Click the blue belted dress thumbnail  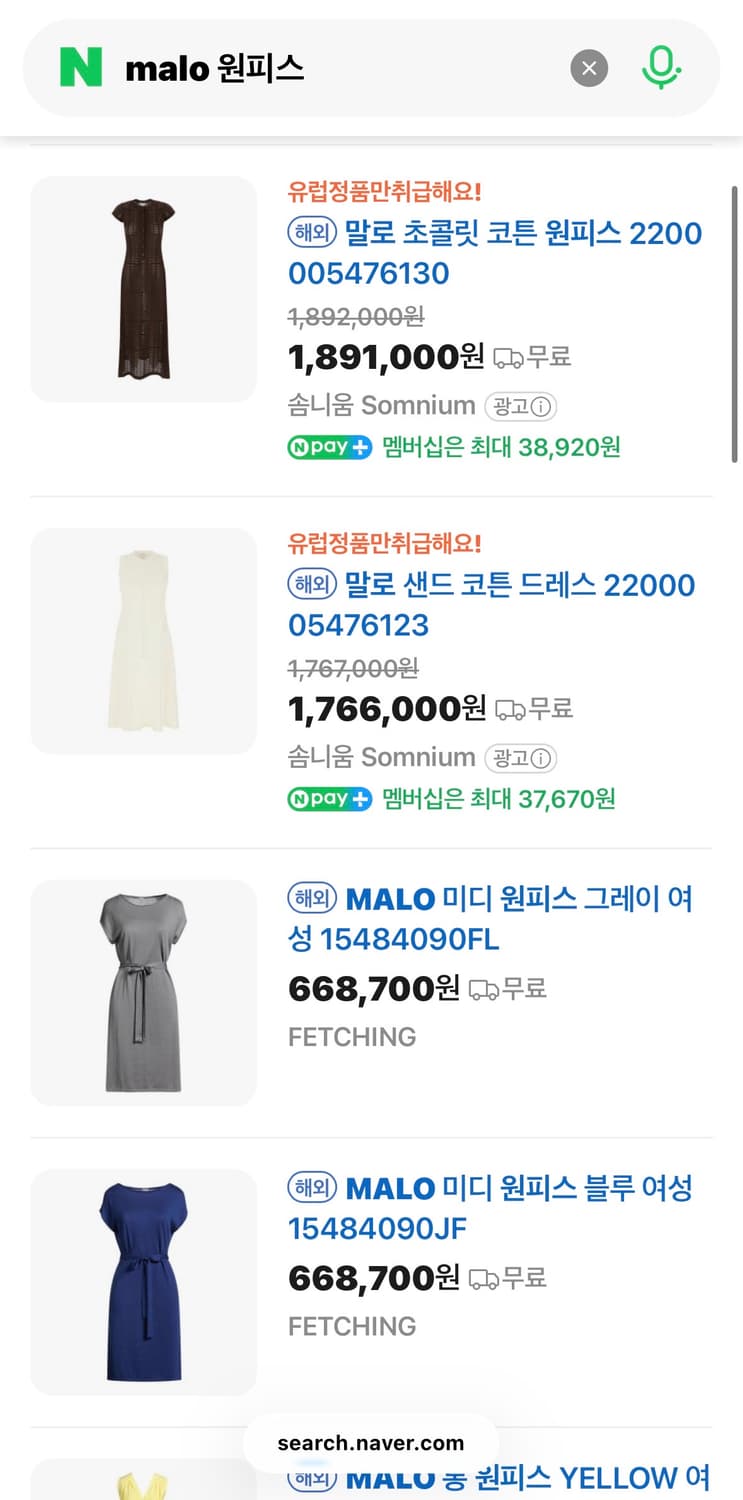point(143,1281)
